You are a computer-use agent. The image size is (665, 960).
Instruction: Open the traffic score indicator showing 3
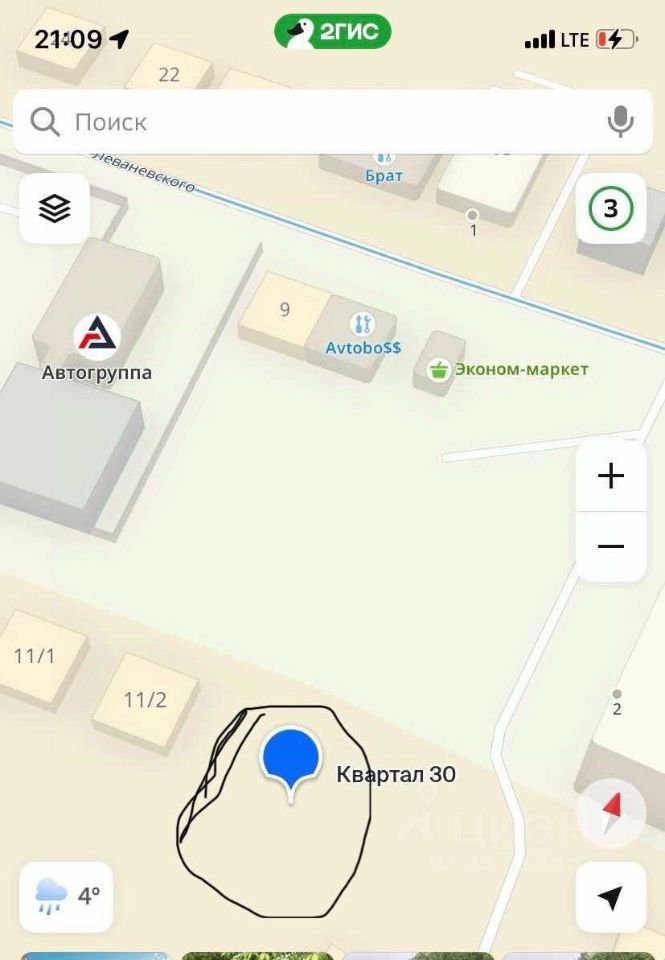(610, 209)
